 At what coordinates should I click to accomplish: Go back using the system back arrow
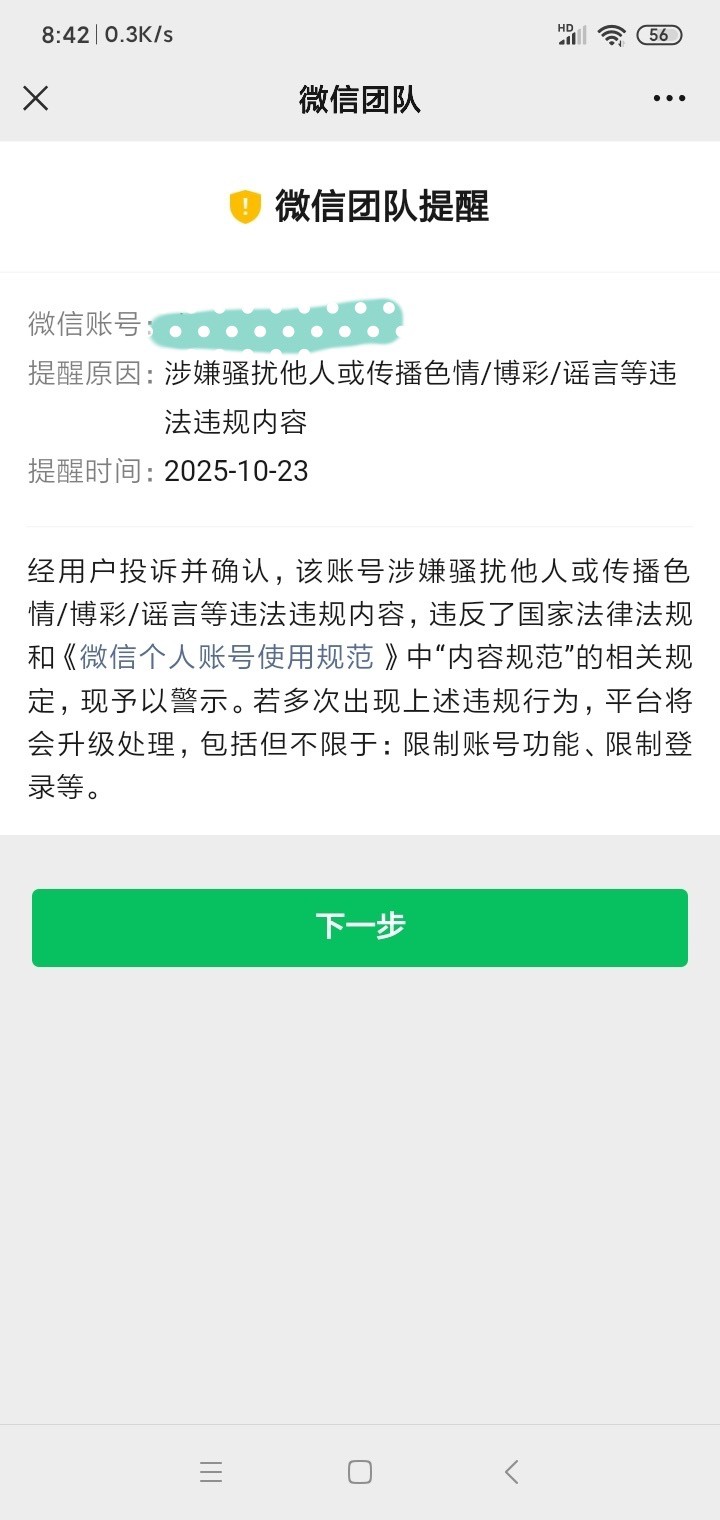511,1471
